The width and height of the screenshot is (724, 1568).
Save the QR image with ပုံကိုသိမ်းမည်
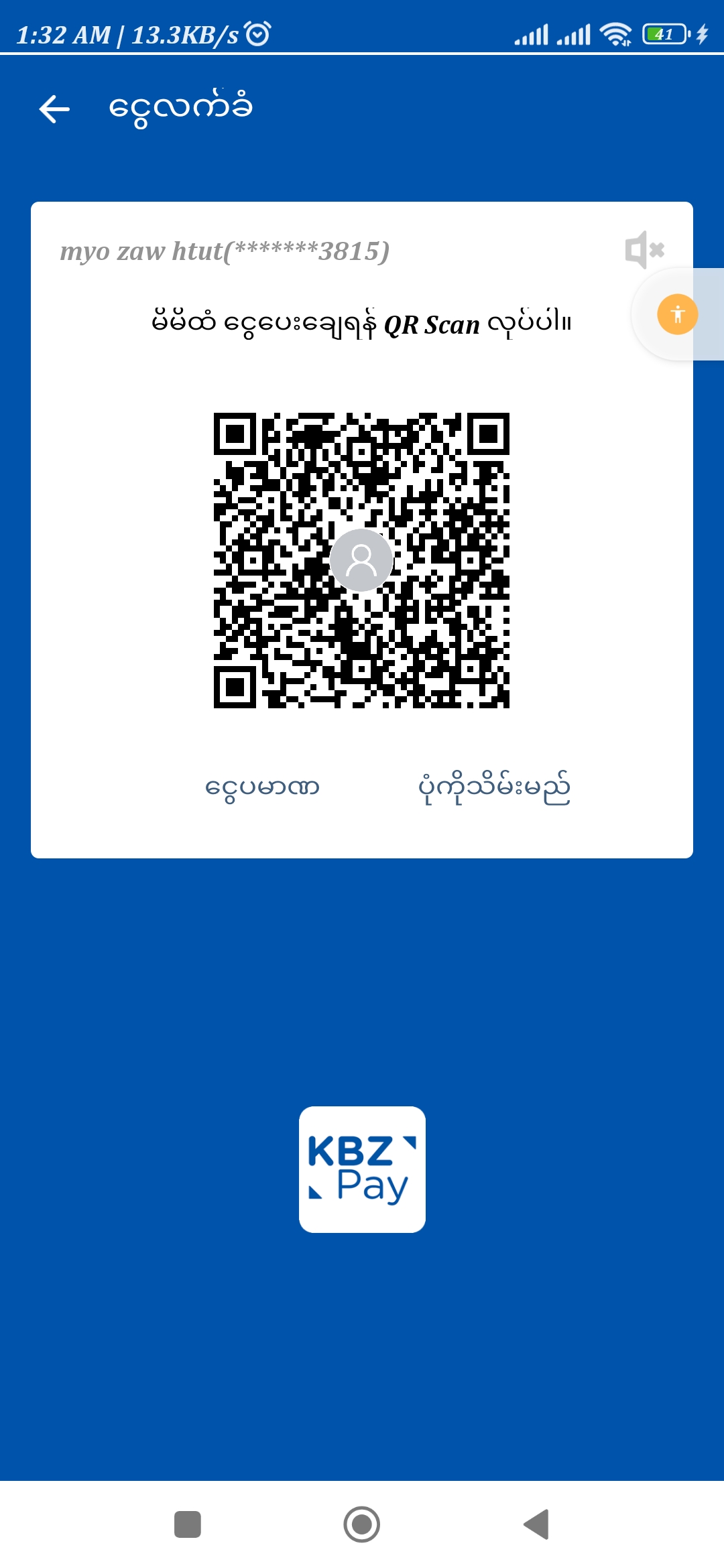494,787
